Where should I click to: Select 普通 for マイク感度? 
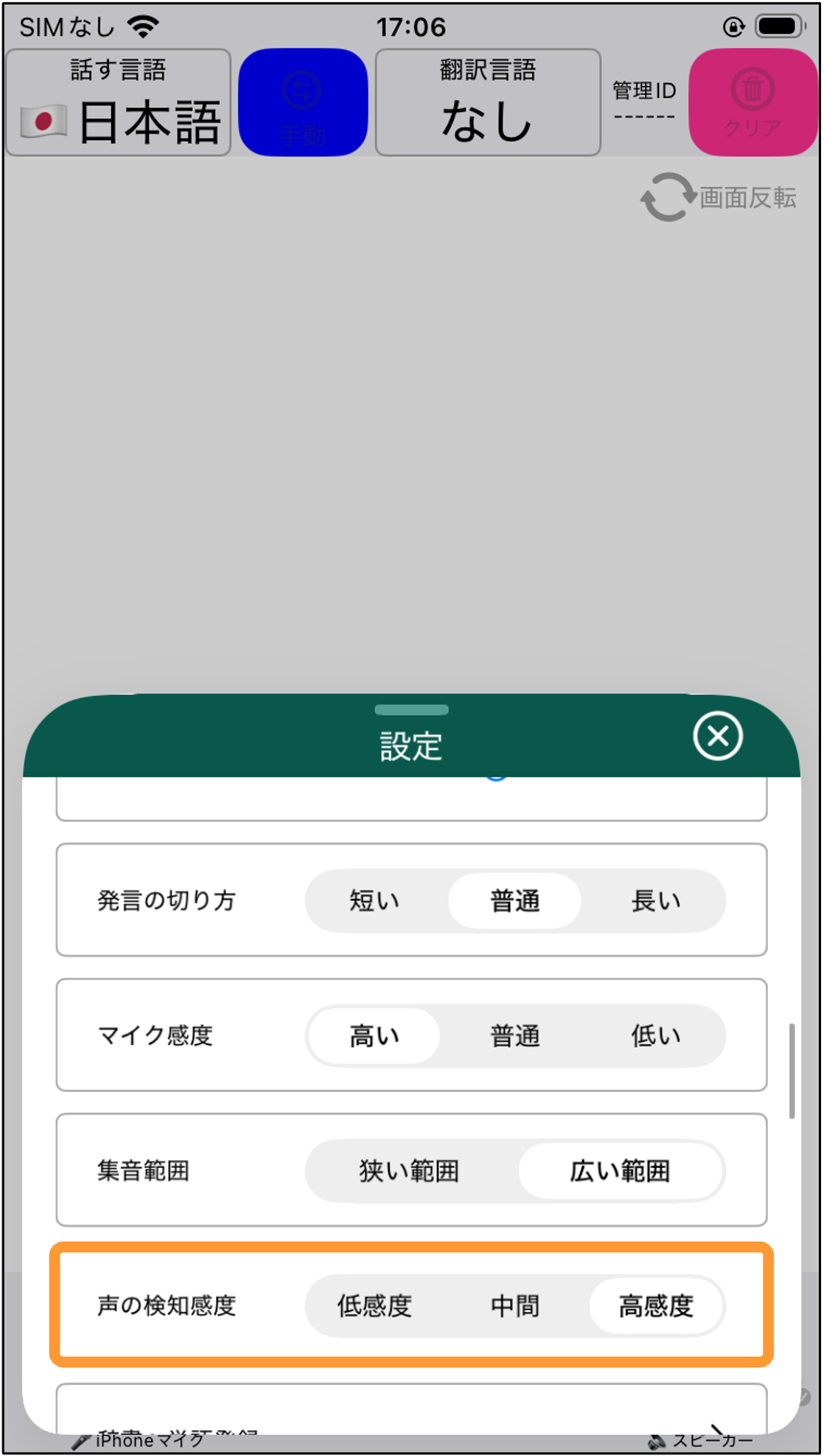pos(514,1036)
